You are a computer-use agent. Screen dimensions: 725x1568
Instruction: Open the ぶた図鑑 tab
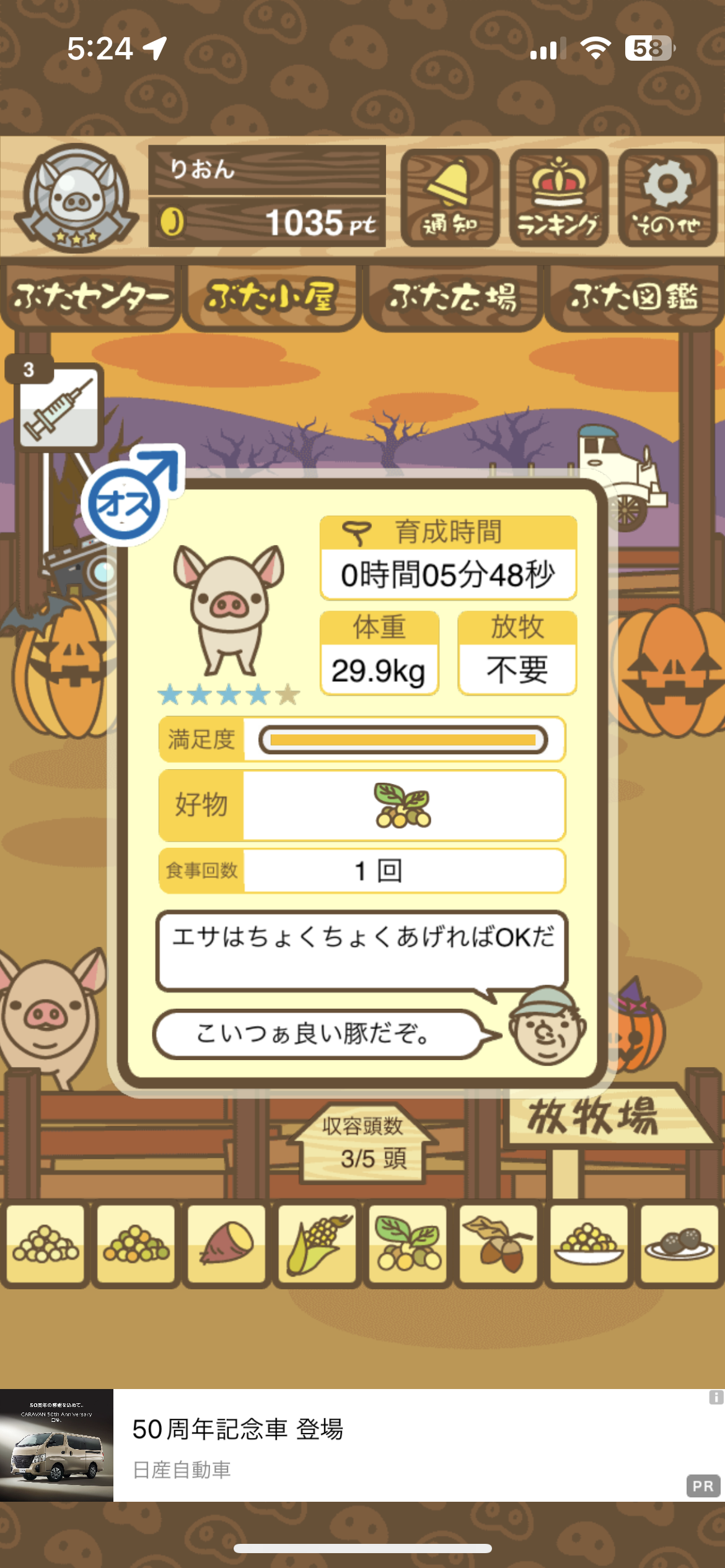[634, 297]
